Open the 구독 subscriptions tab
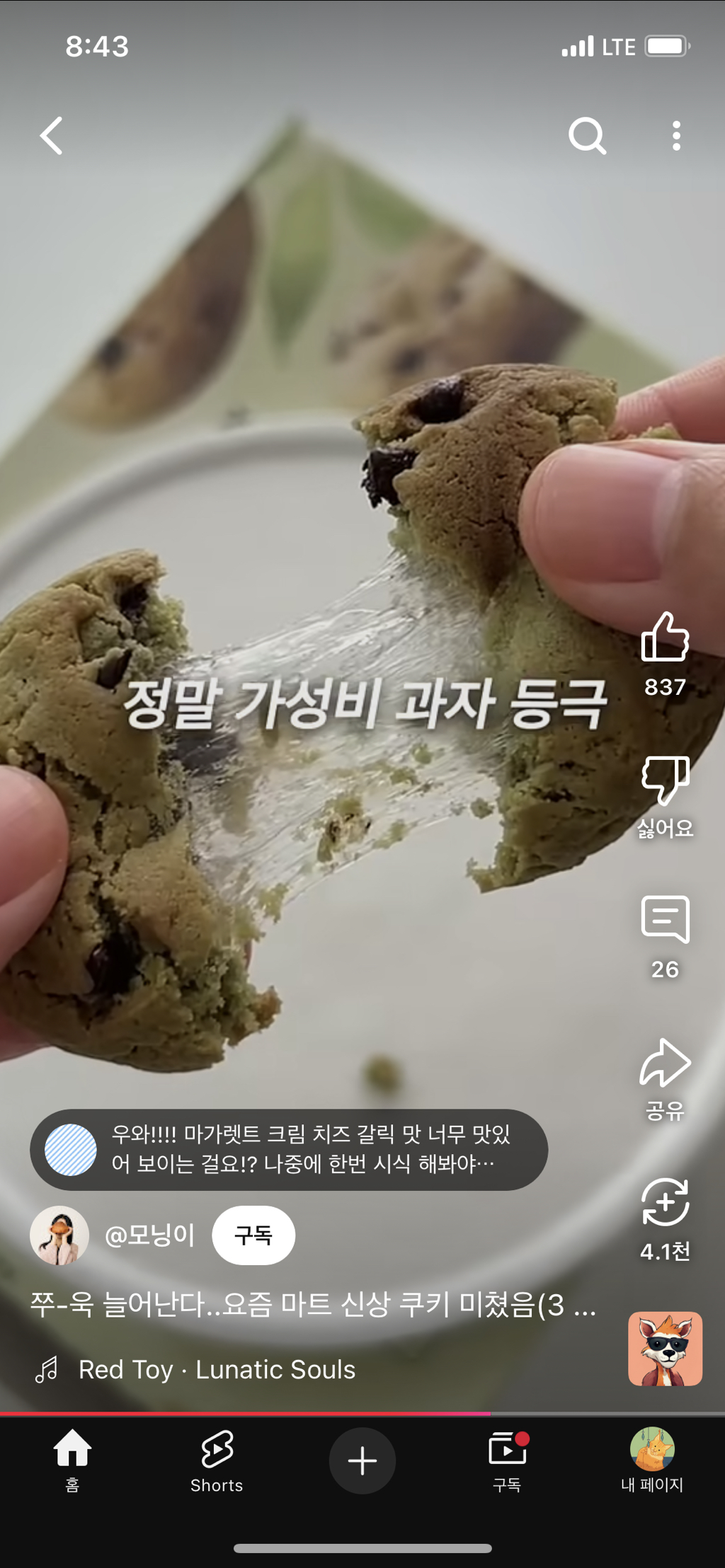The height and width of the screenshot is (1568, 725). click(x=507, y=1460)
